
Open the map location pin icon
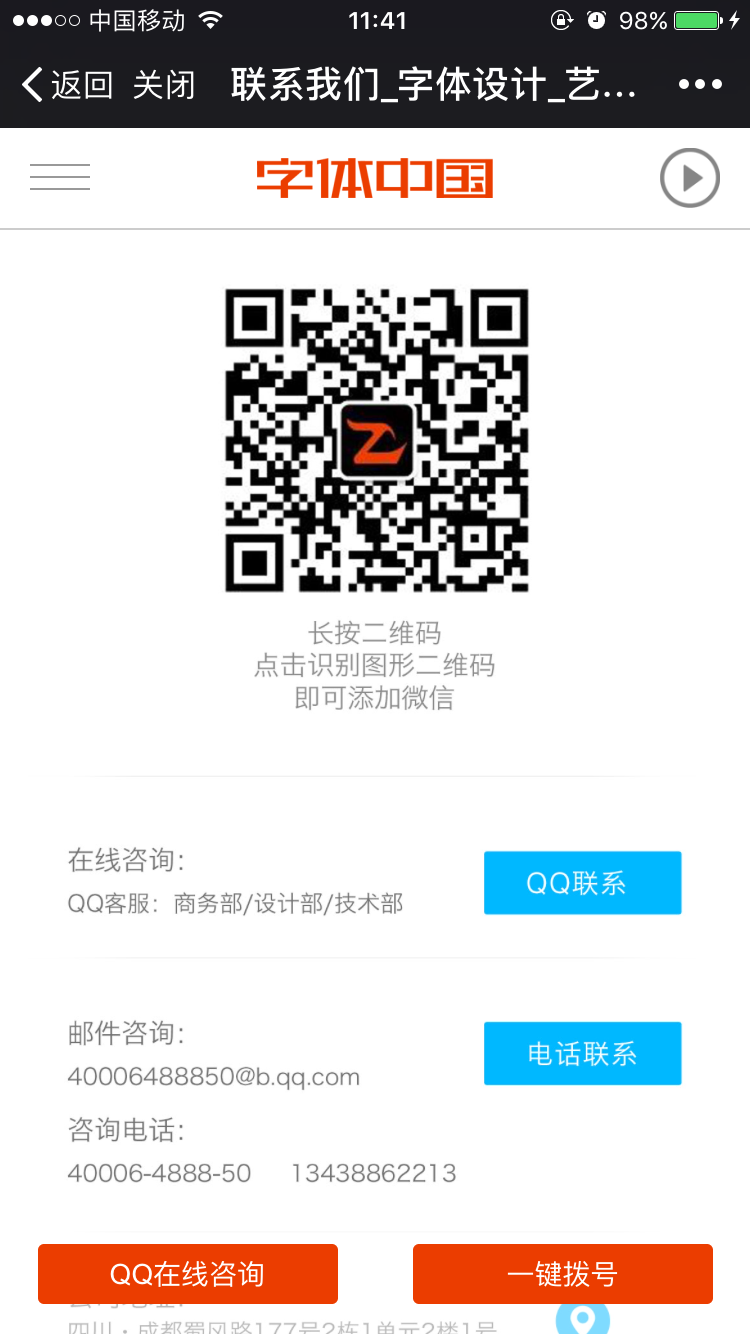(x=582, y=1318)
